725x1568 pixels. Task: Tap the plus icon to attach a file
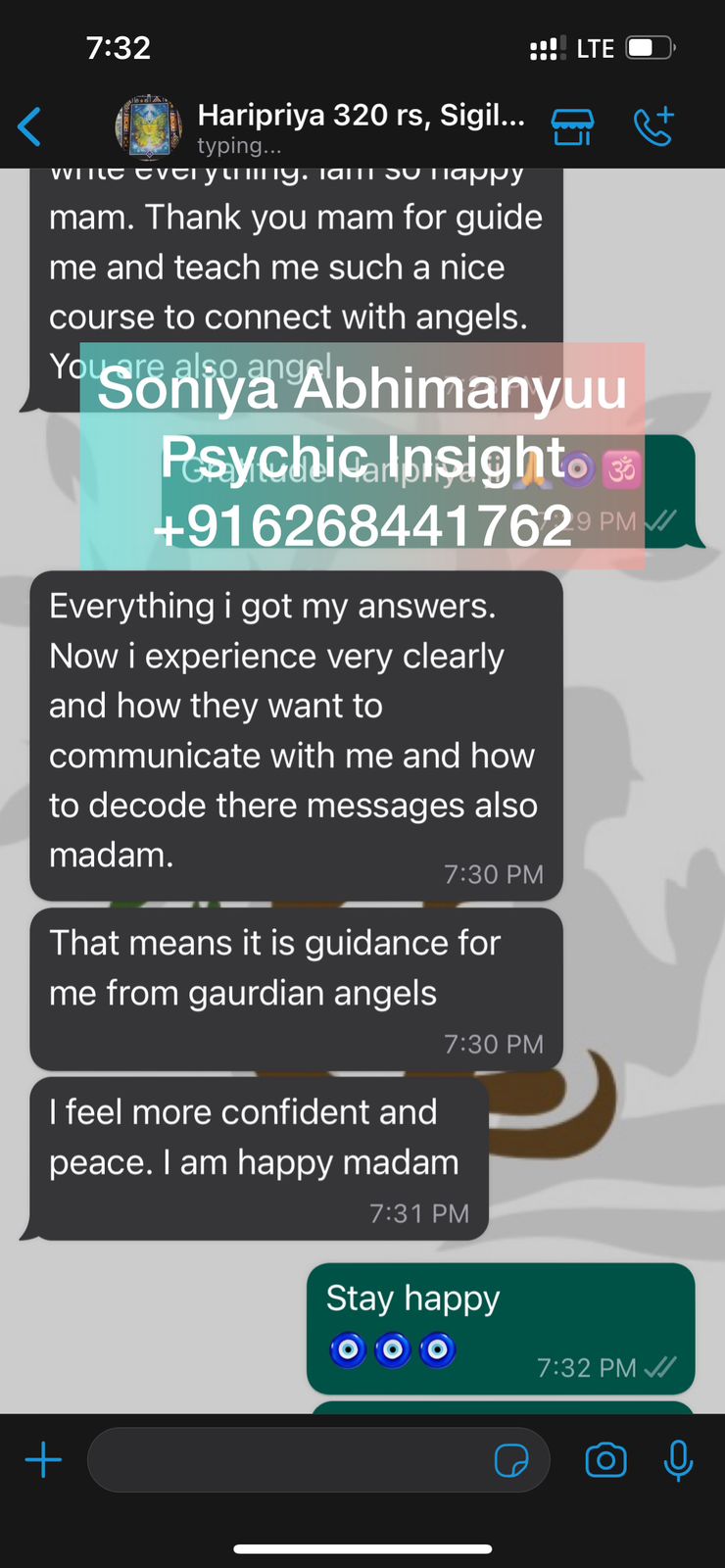tap(43, 1460)
